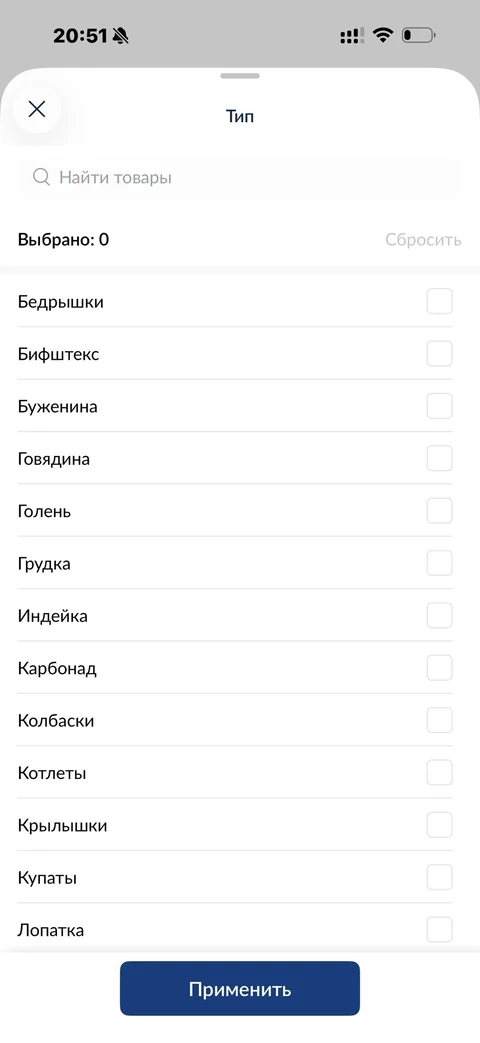Tick the Купаты checkbox
The image size is (480, 1043).
coord(439,877)
